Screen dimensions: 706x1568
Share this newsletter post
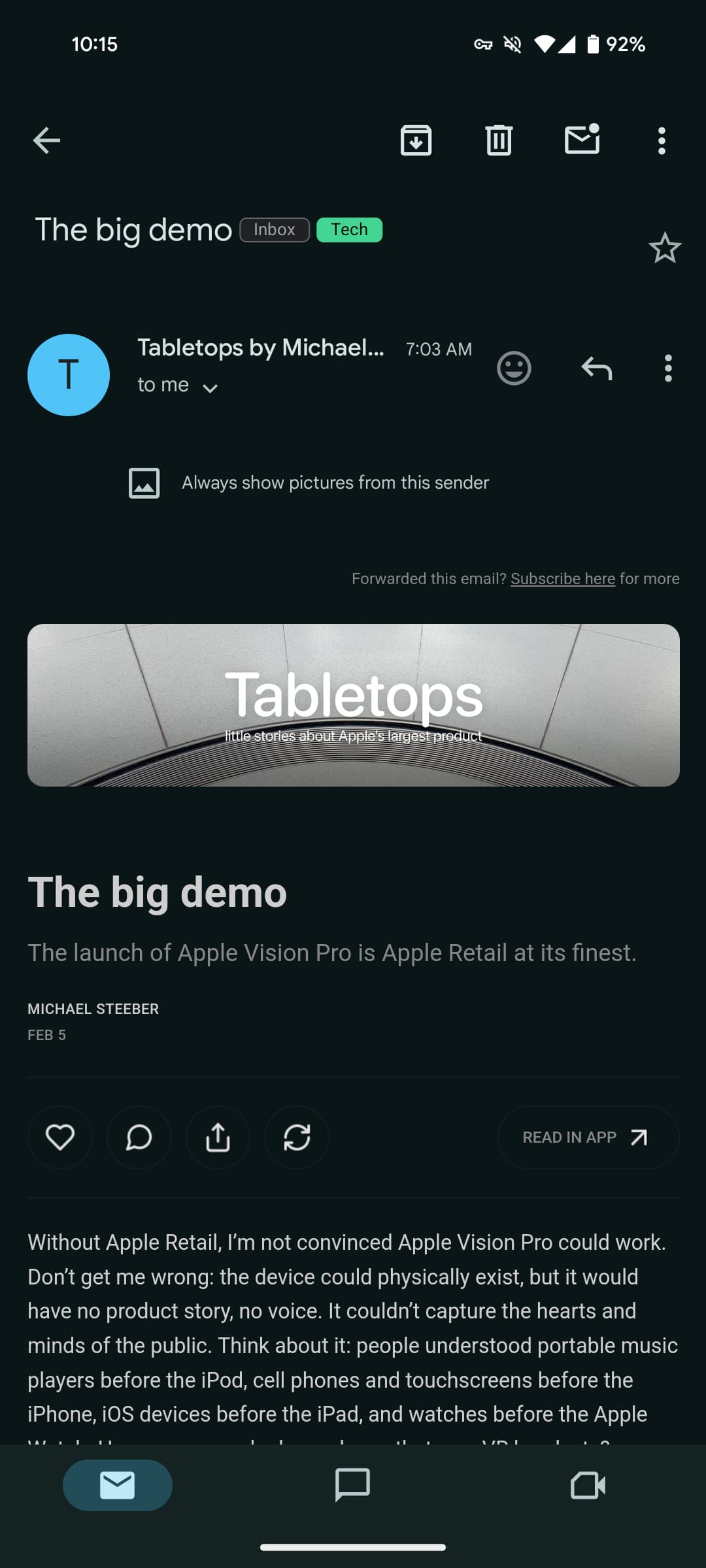[218, 1137]
